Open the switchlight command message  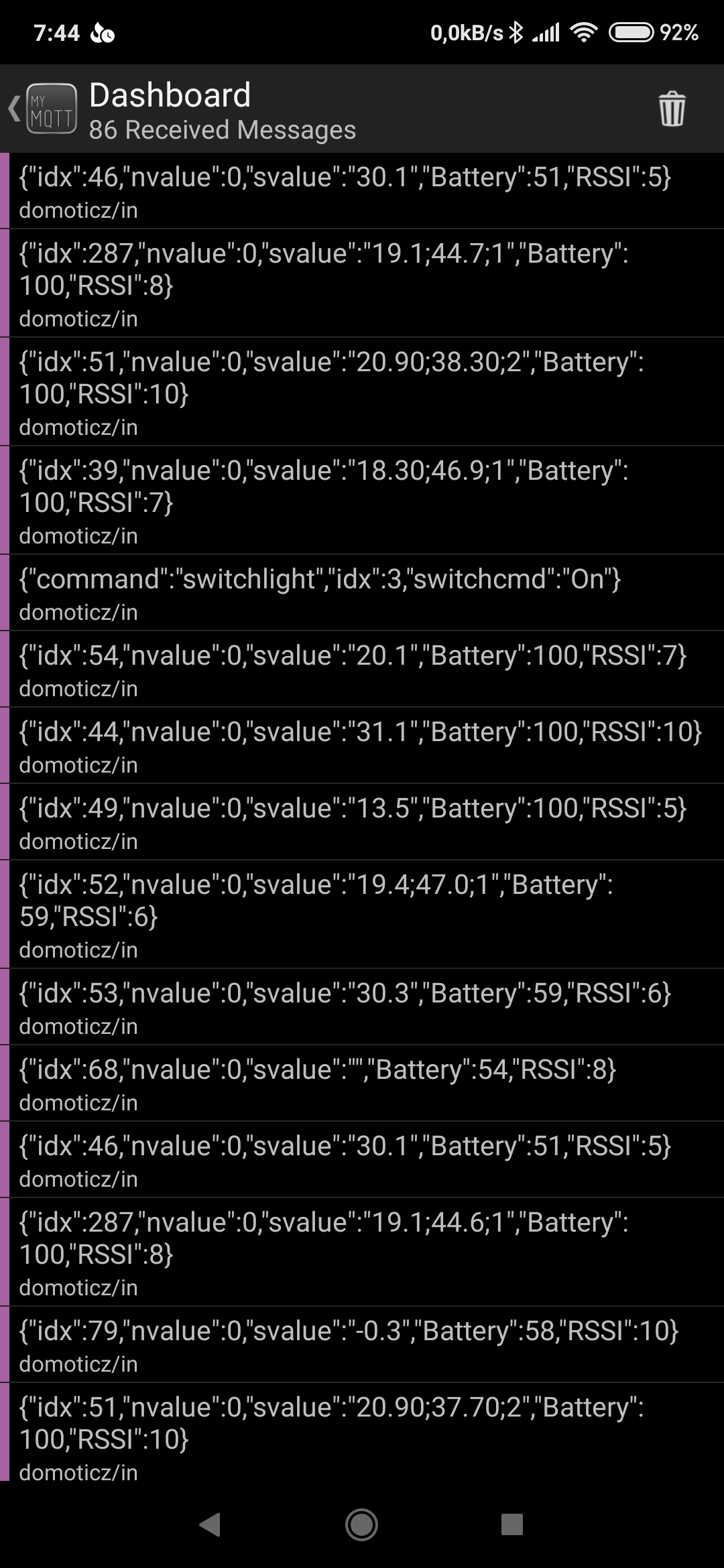[362, 592]
